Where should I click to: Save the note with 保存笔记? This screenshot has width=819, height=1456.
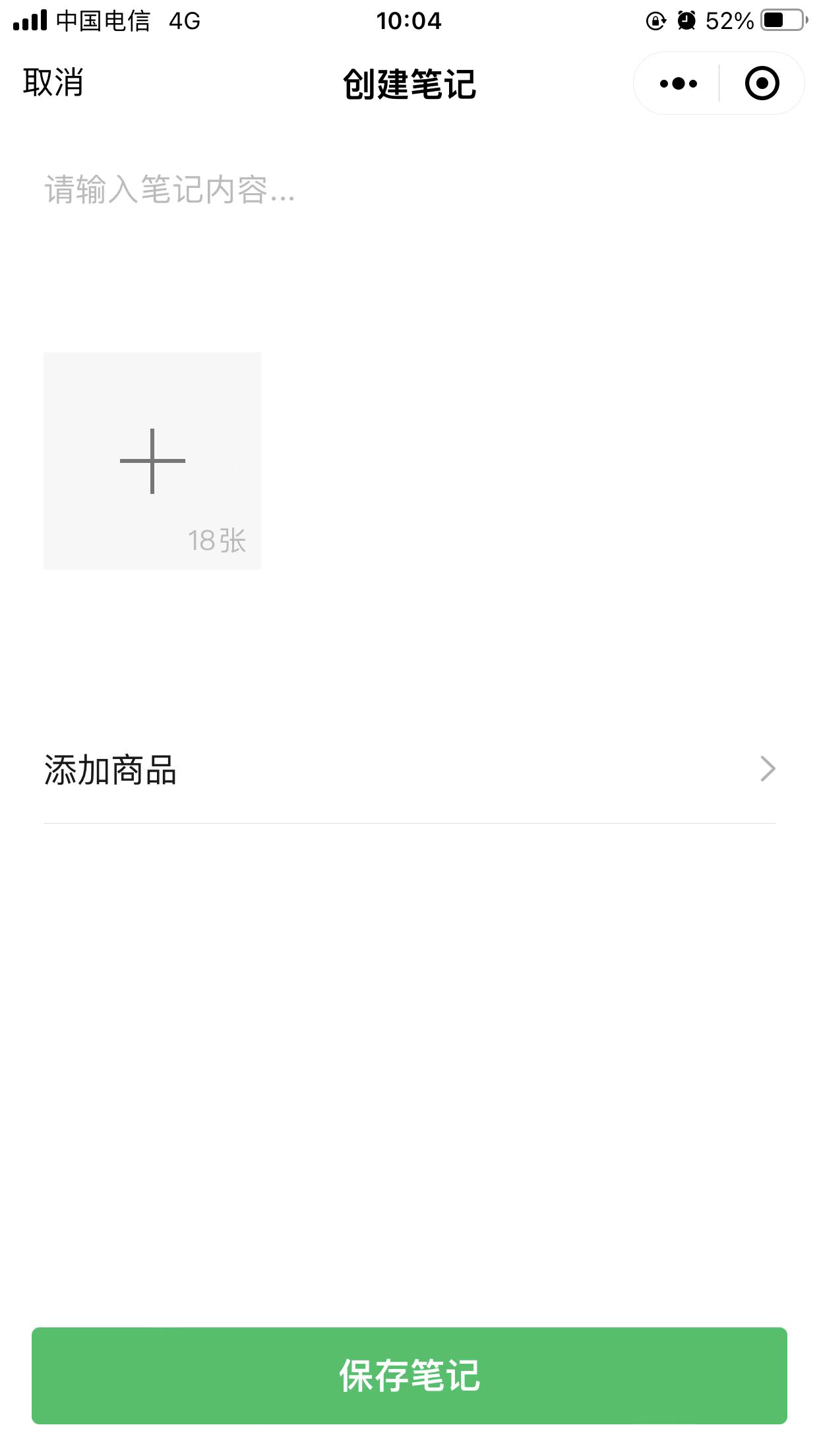409,1376
